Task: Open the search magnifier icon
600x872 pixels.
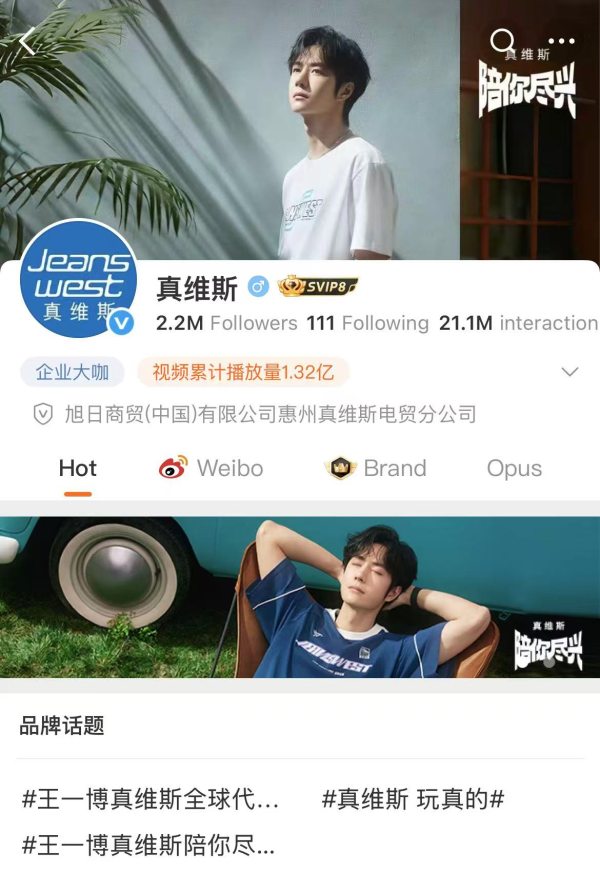Action: [x=502, y=41]
